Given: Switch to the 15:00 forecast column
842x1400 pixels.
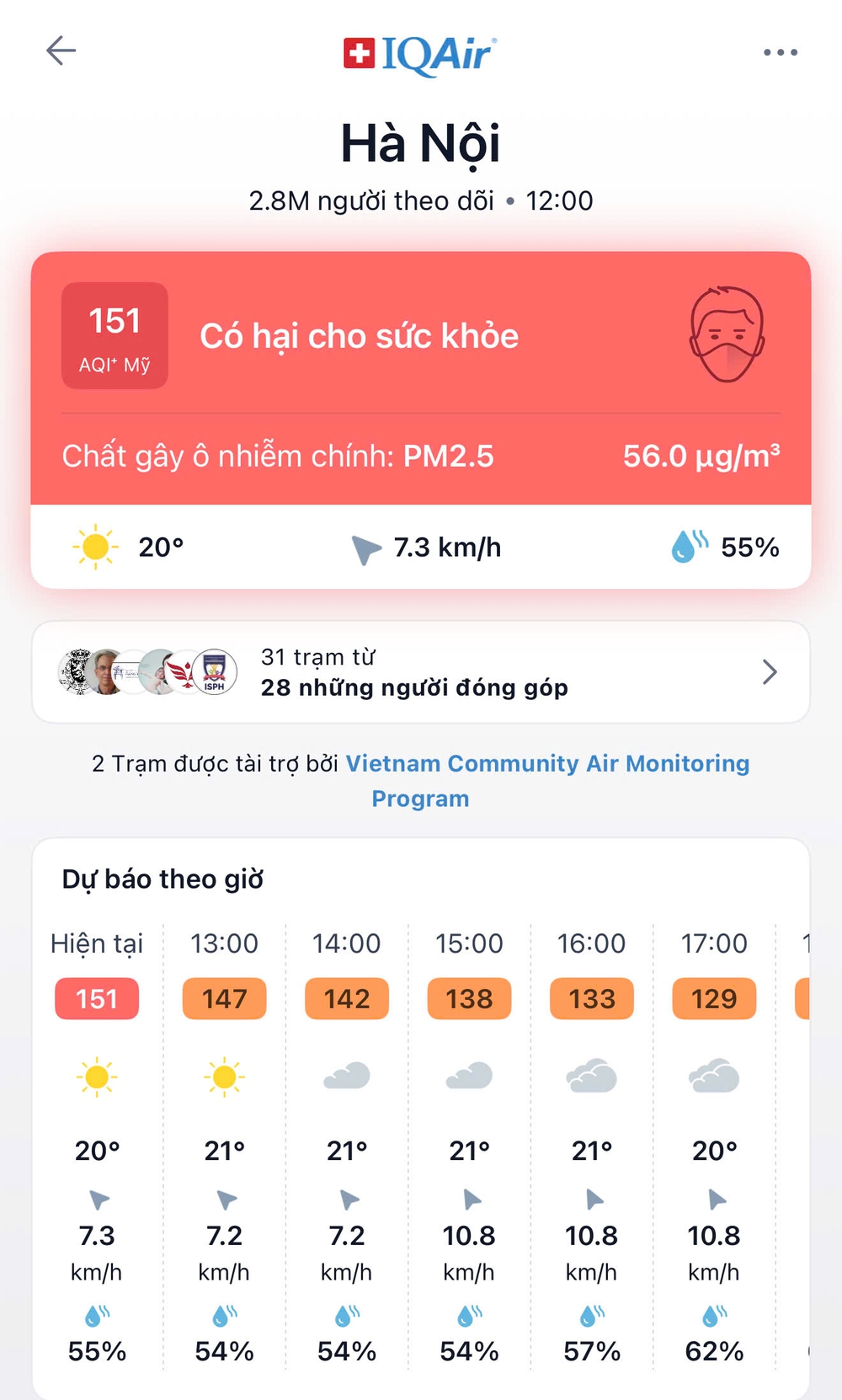Looking at the screenshot, I should coord(469,945).
